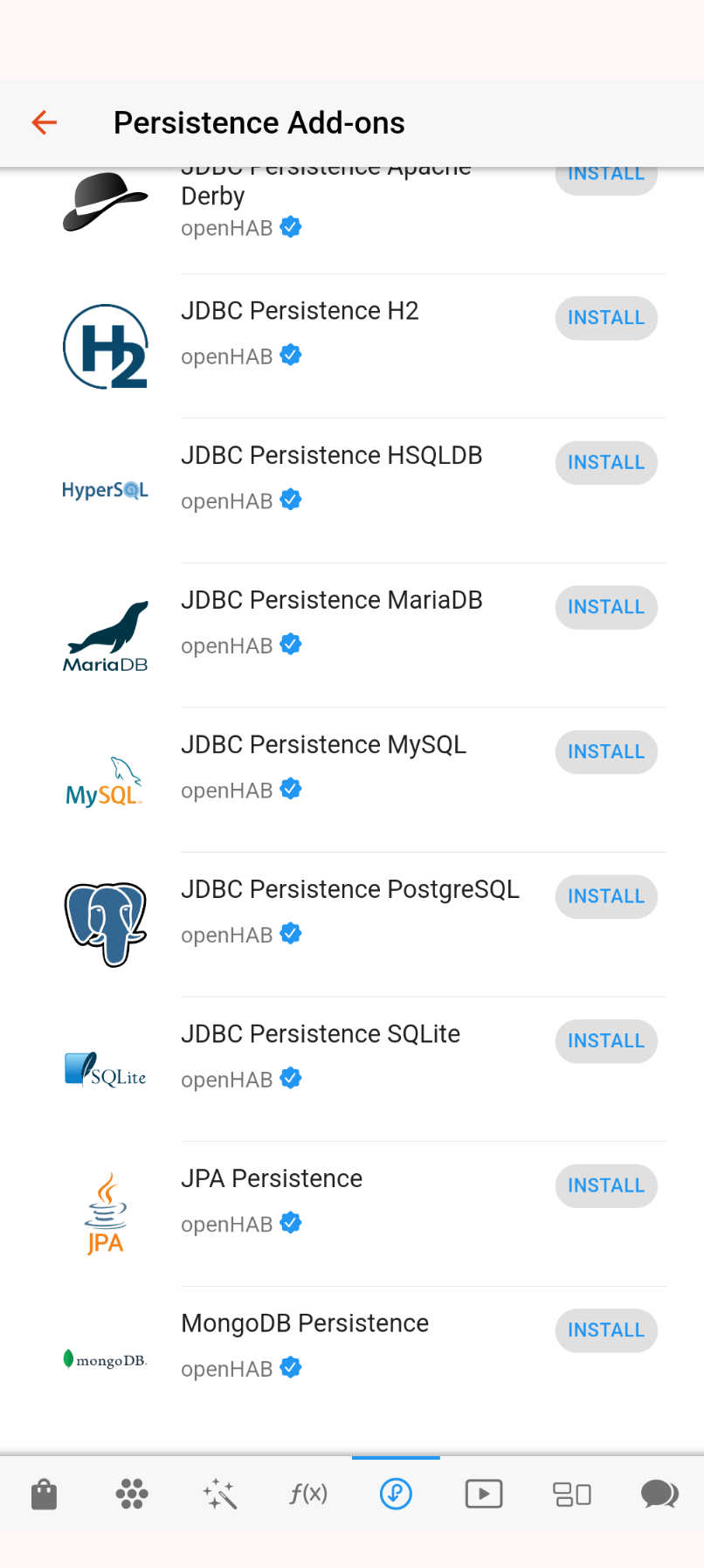
Task: Switch to the shopping bag tab
Action: click(44, 1494)
